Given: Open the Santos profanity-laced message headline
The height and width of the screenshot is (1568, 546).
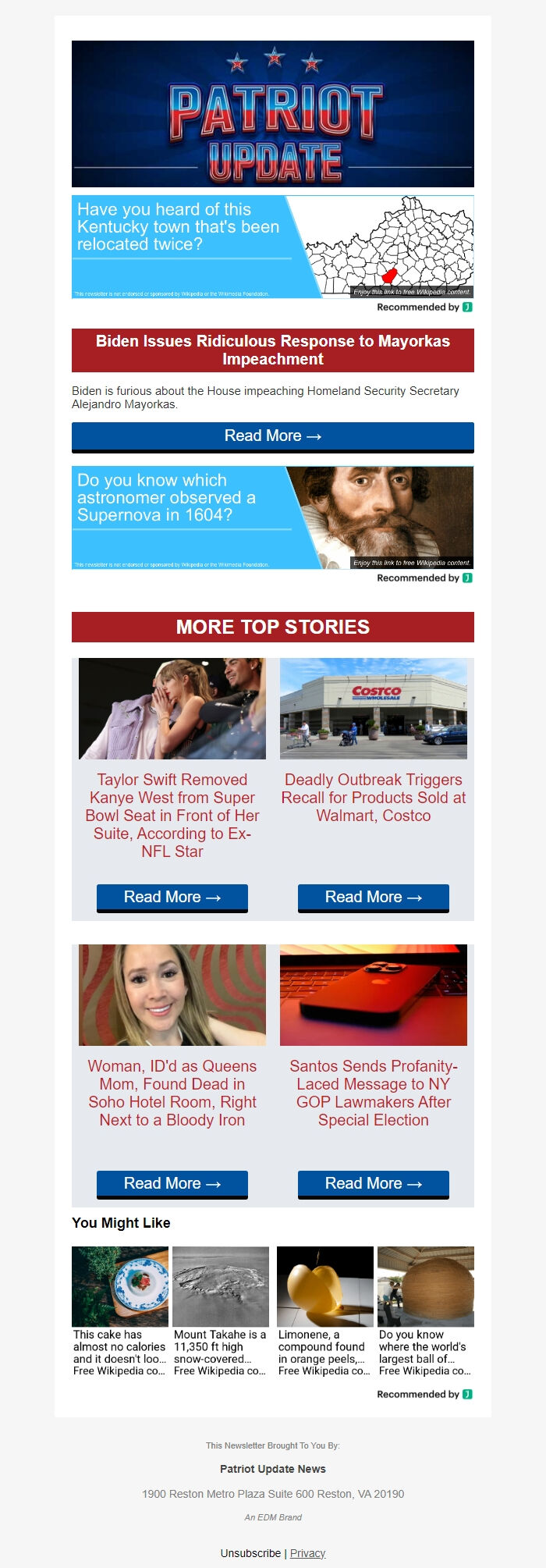Looking at the screenshot, I should (374, 1093).
